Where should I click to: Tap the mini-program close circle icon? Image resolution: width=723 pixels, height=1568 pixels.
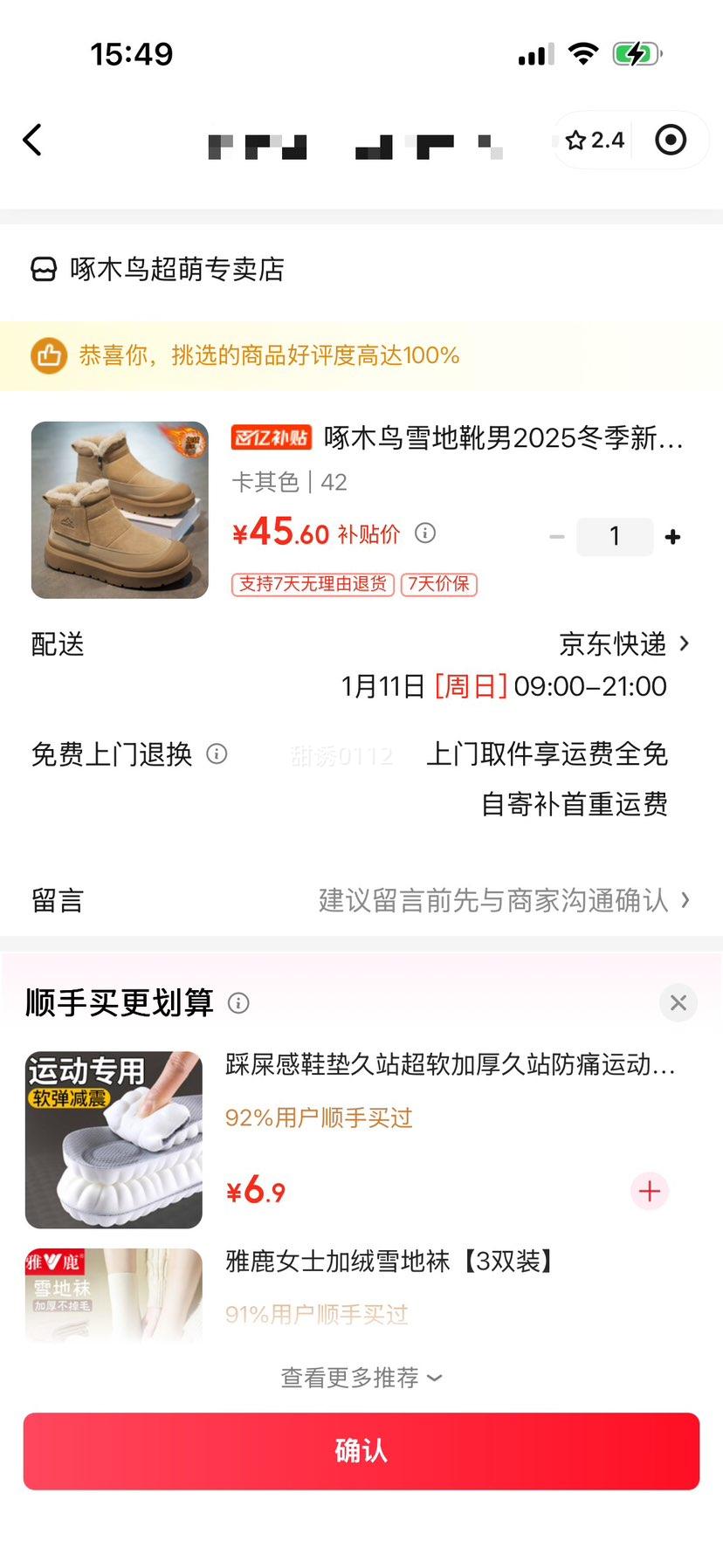tap(671, 140)
